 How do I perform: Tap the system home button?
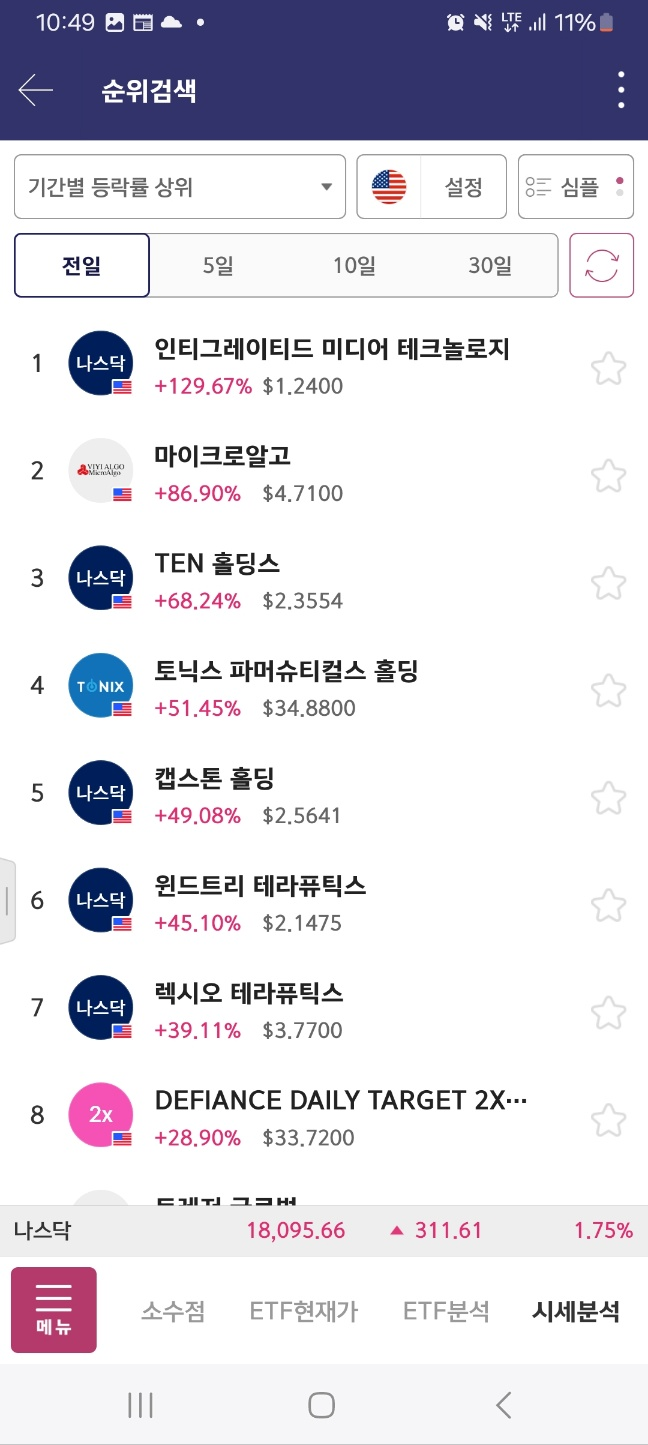tap(321, 1405)
